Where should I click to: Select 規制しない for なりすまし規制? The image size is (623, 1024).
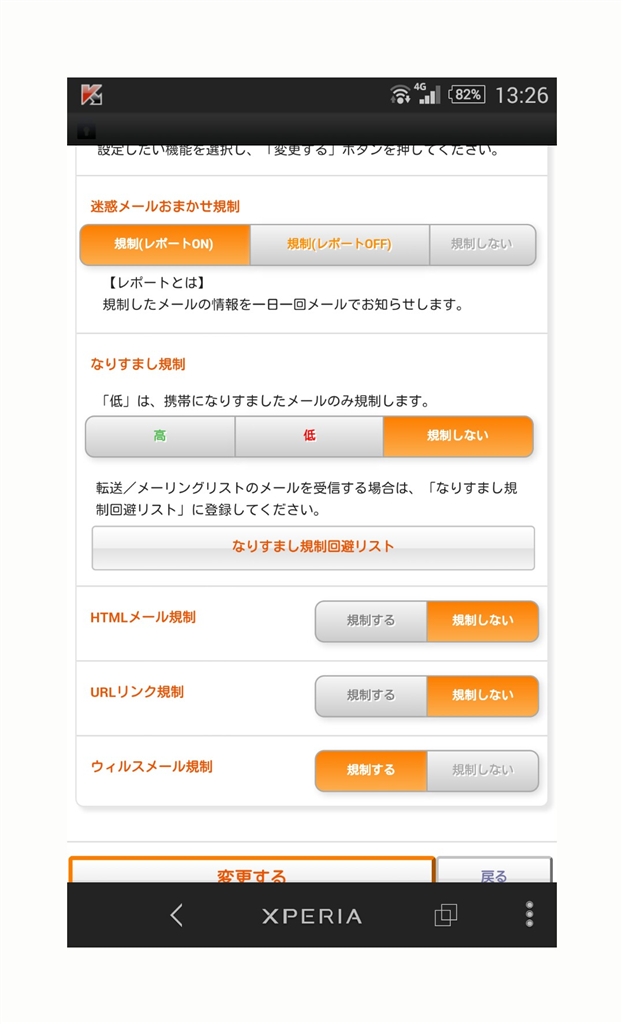click(458, 436)
